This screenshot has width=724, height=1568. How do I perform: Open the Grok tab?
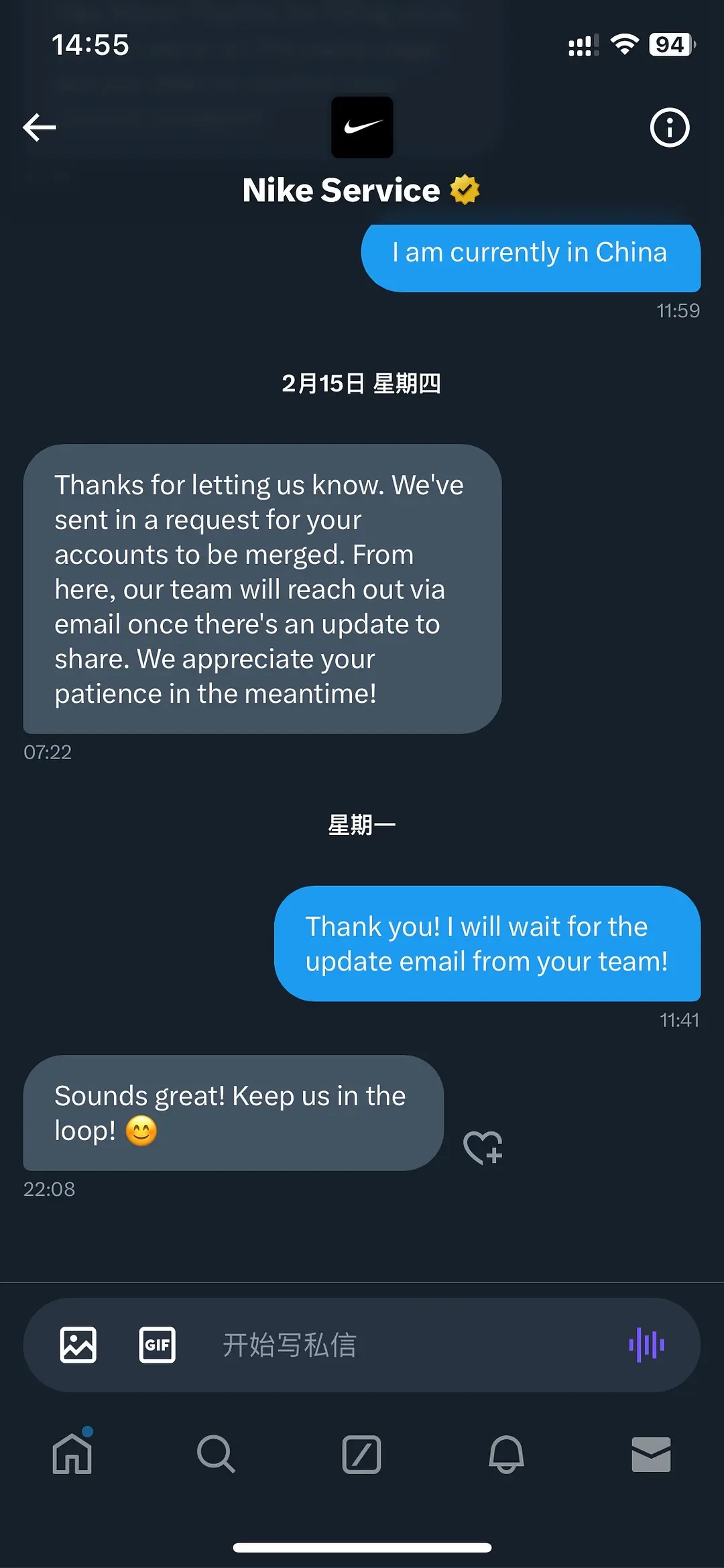pos(361,1454)
